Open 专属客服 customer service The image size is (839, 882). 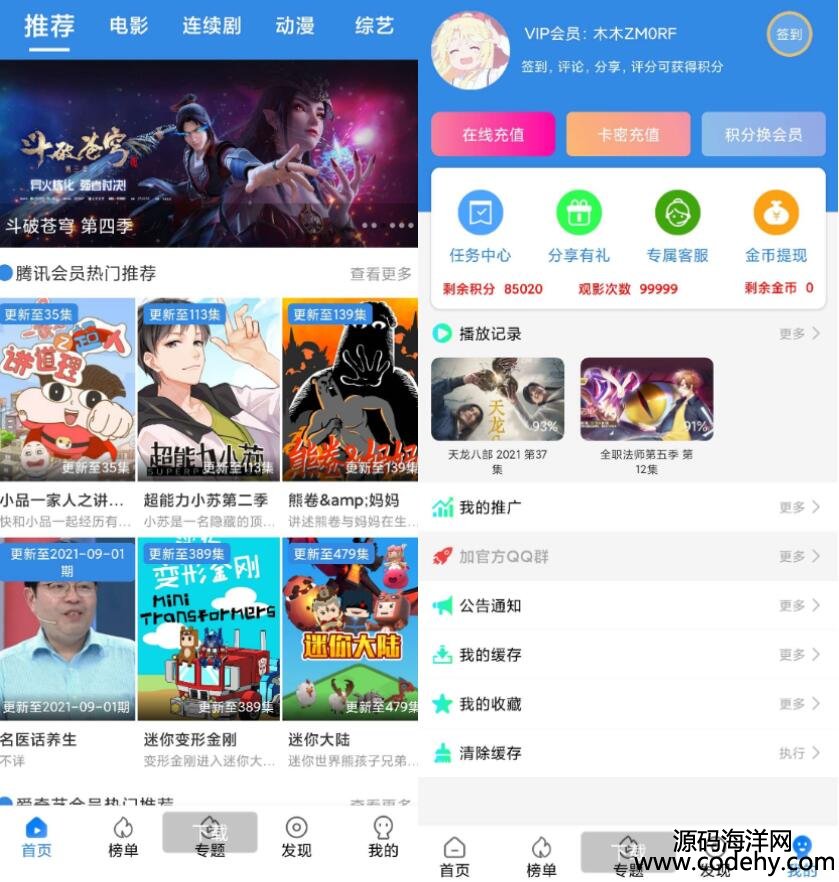click(677, 228)
